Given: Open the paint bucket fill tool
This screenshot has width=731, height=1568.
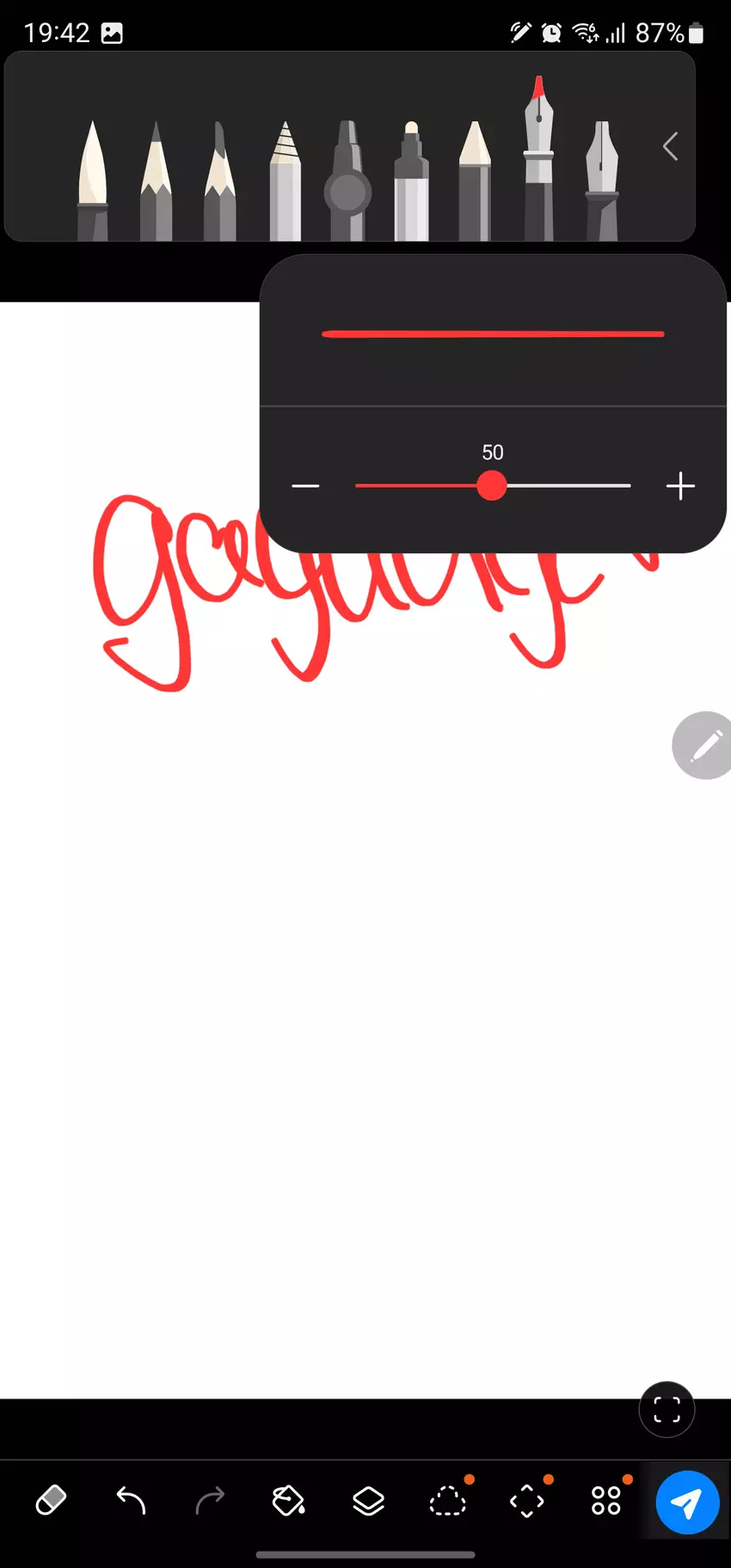Looking at the screenshot, I should 288,1501.
